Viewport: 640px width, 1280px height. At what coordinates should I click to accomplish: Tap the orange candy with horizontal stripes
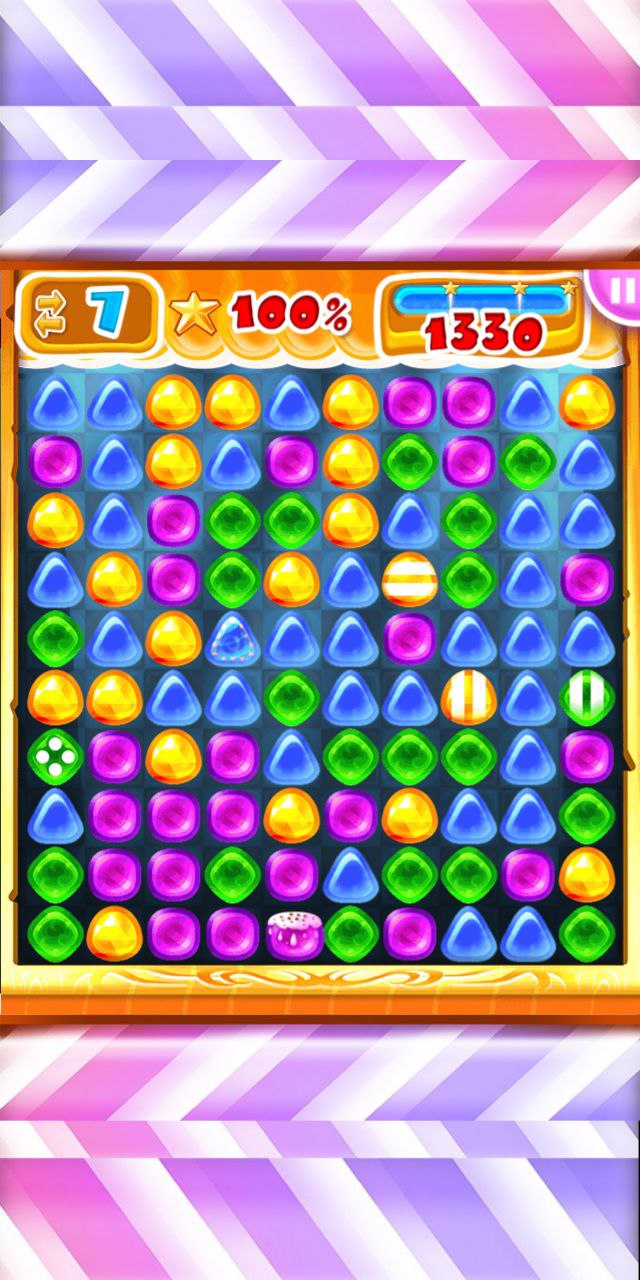pos(410,579)
